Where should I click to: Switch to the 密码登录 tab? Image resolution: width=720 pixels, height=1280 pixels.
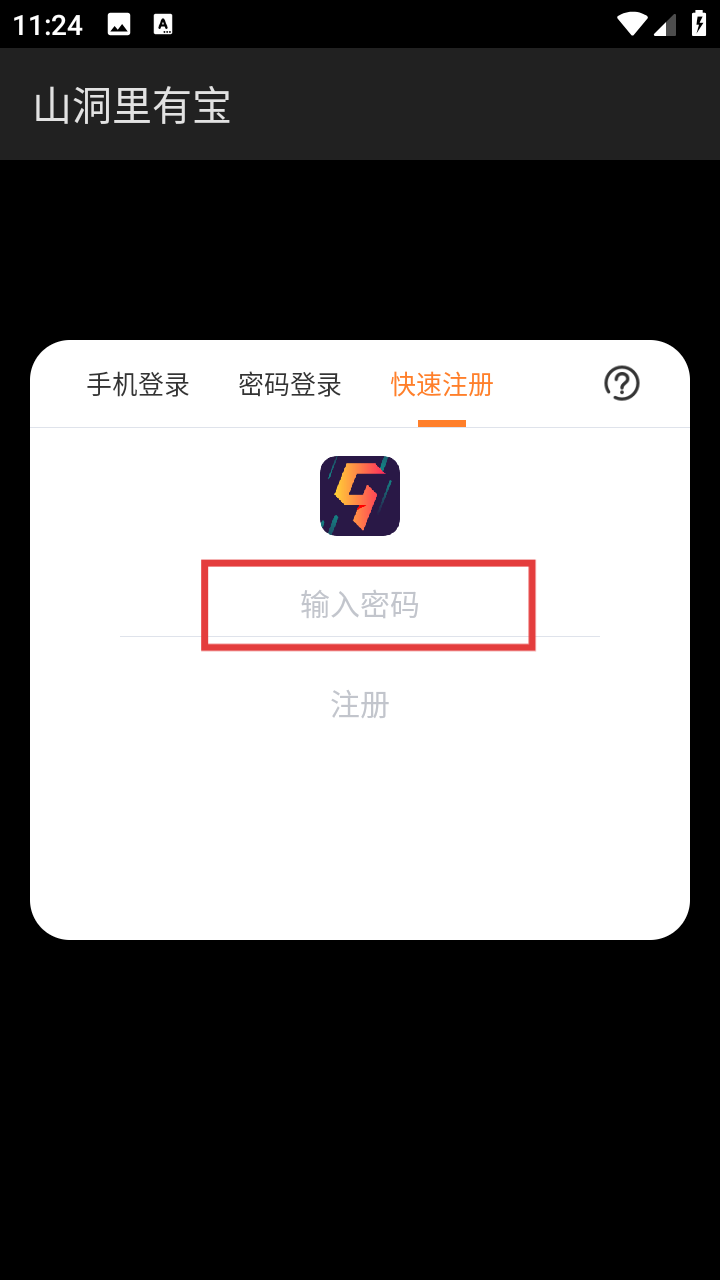pos(290,385)
